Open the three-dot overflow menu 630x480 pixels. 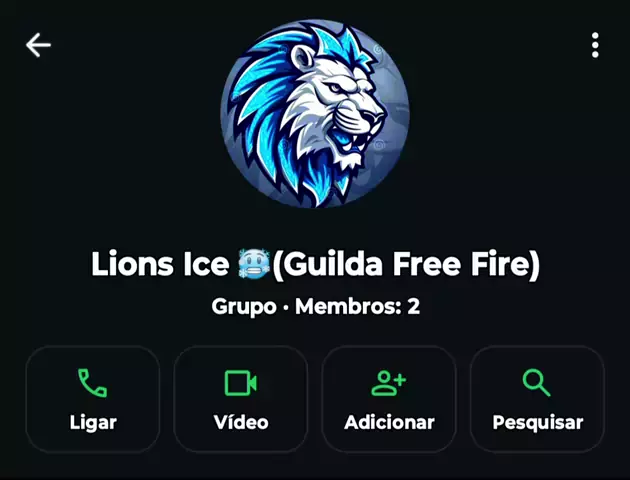(595, 45)
